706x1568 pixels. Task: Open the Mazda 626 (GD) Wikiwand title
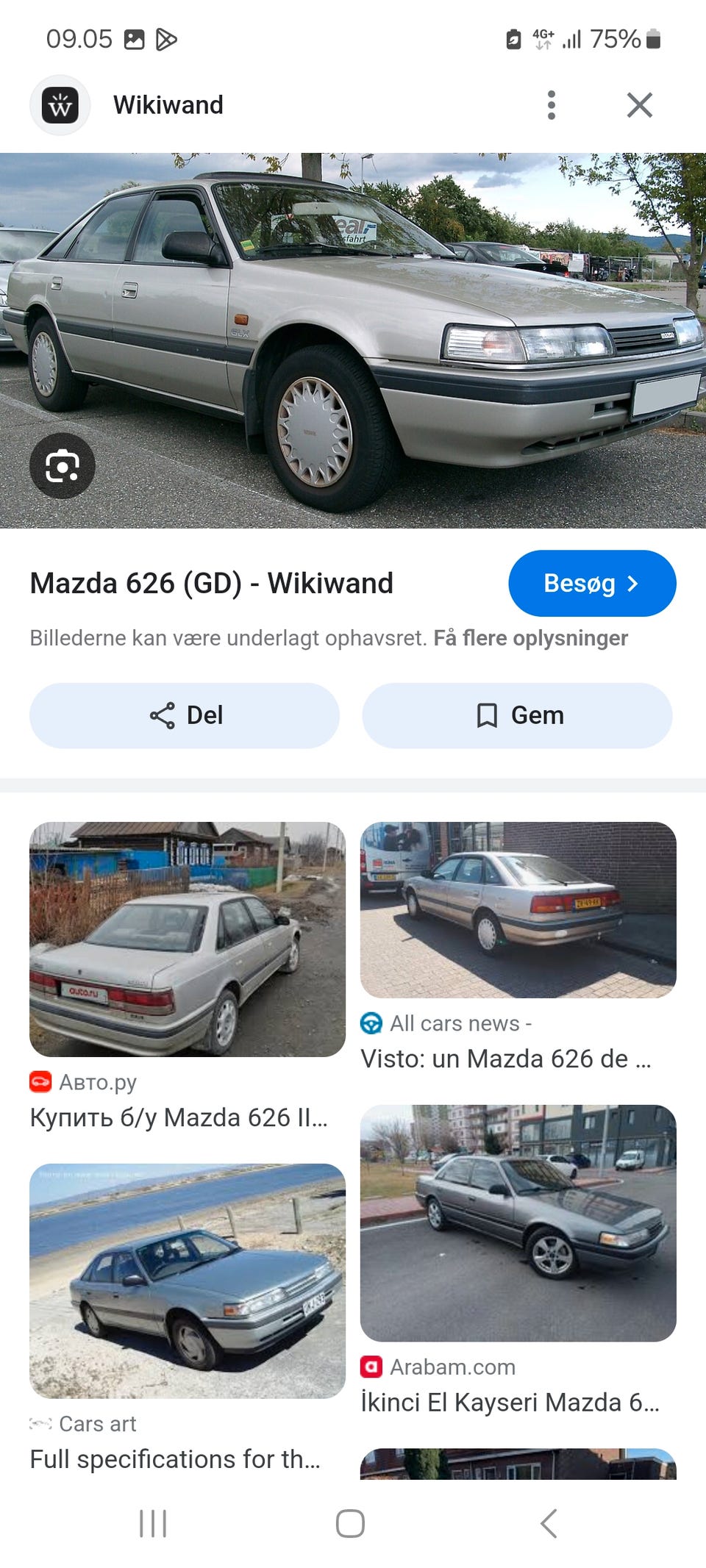click(212, 583)
